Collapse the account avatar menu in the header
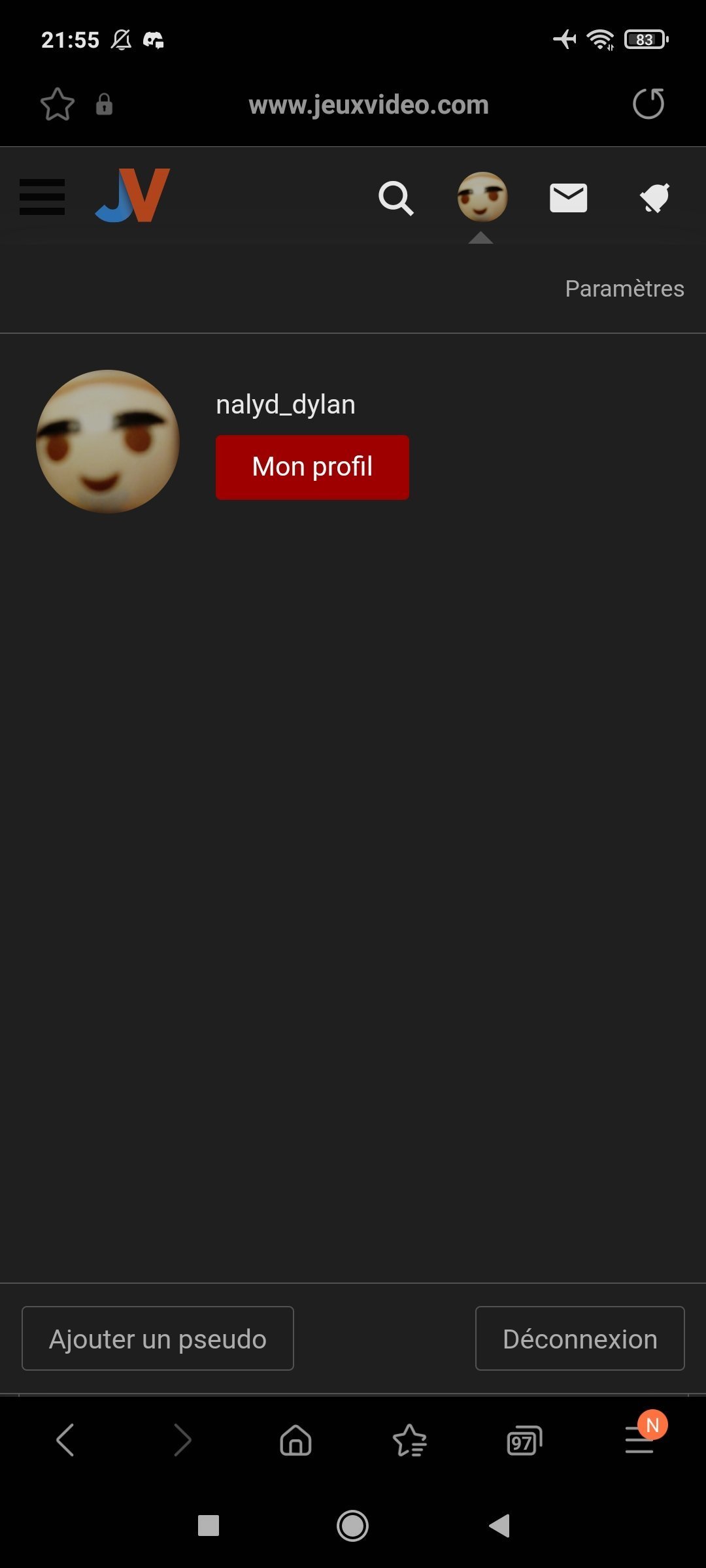This screenshot has width=706, height=1568. pyautogui.click(x=482, y=197)
